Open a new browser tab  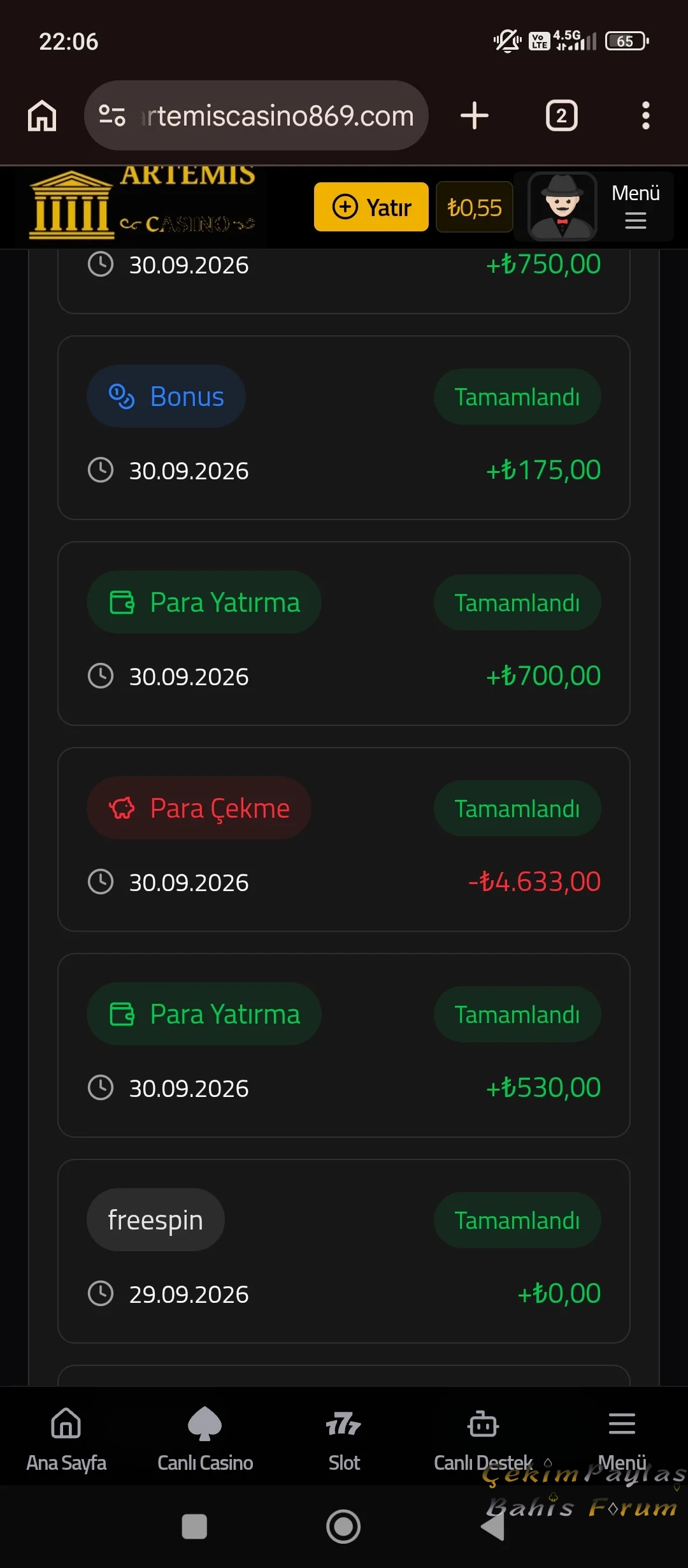[x=474, y=116]
